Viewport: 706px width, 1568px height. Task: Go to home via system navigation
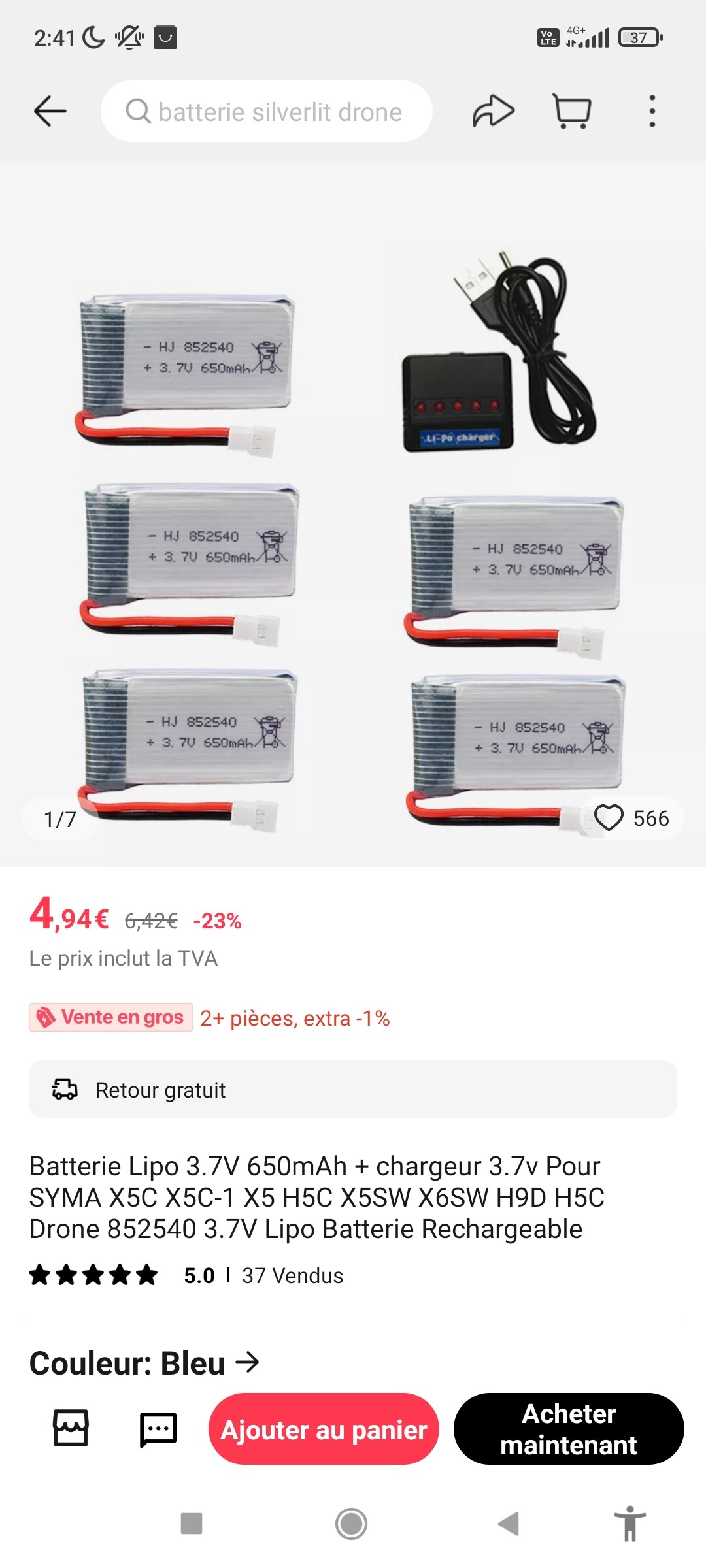(352, 1524)
